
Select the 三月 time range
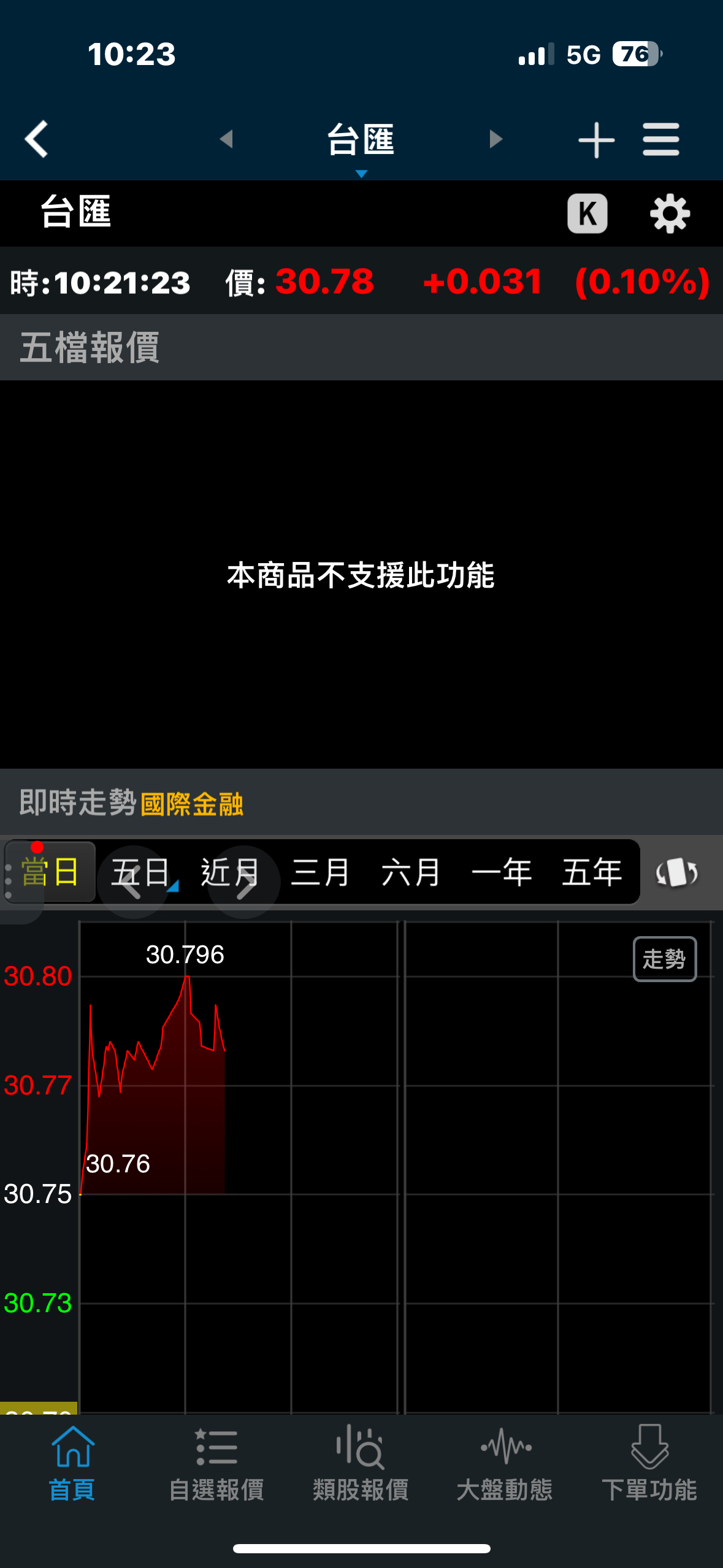click(x=320, y=872)
